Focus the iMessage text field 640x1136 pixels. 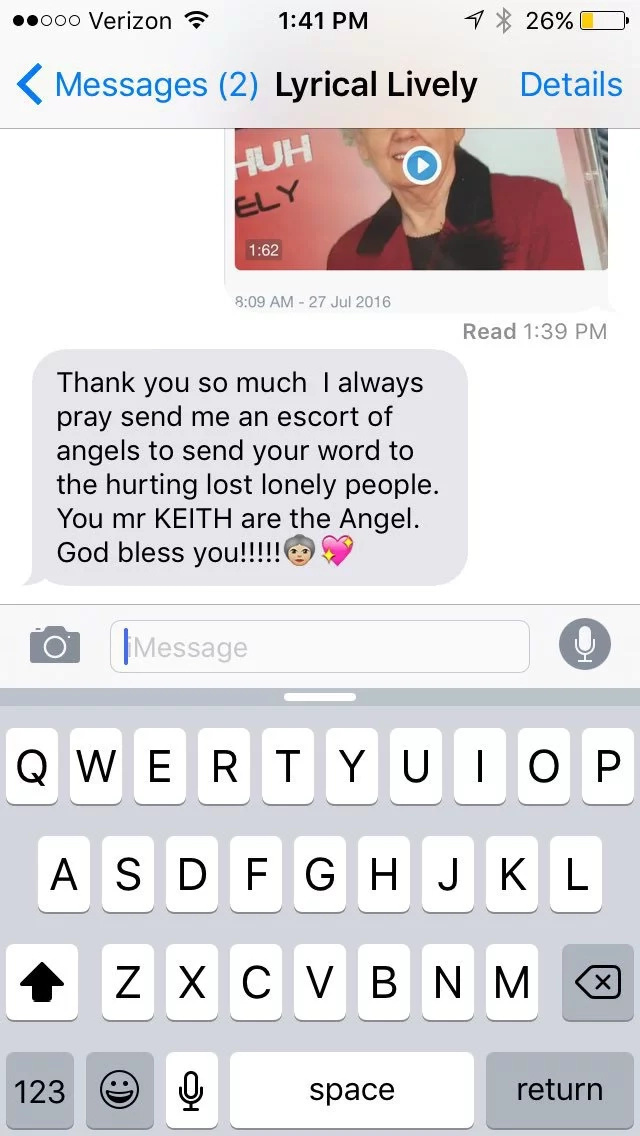(320, 646)
